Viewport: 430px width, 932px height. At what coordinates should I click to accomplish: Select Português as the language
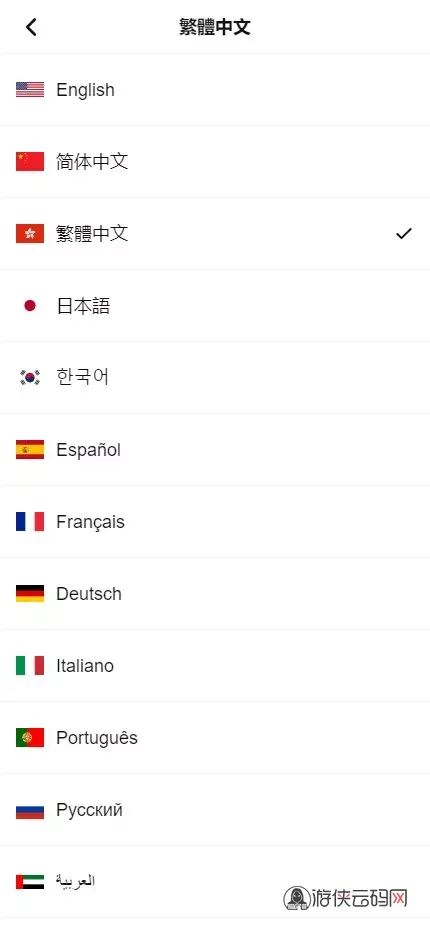[215, 737]
